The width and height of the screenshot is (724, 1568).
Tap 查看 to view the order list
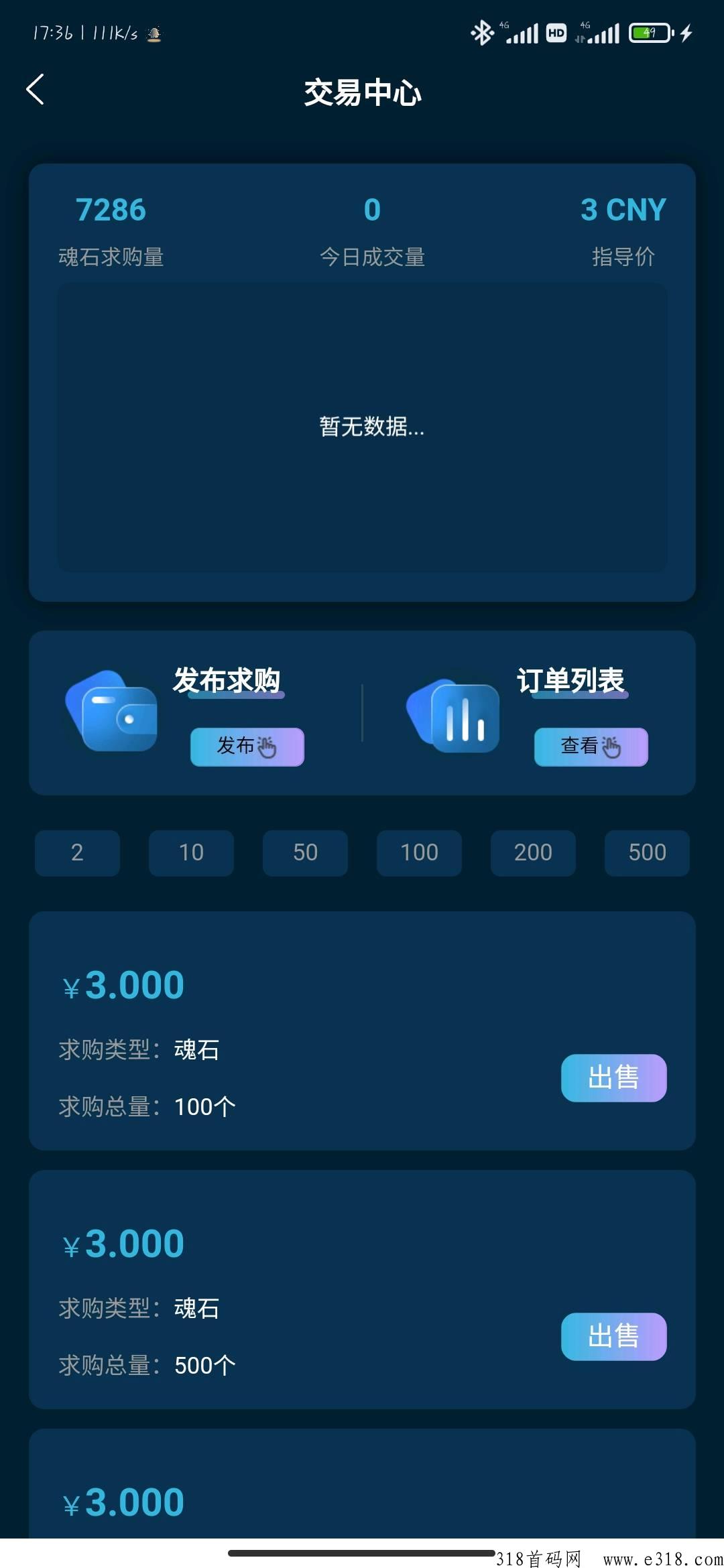(591, 746)
